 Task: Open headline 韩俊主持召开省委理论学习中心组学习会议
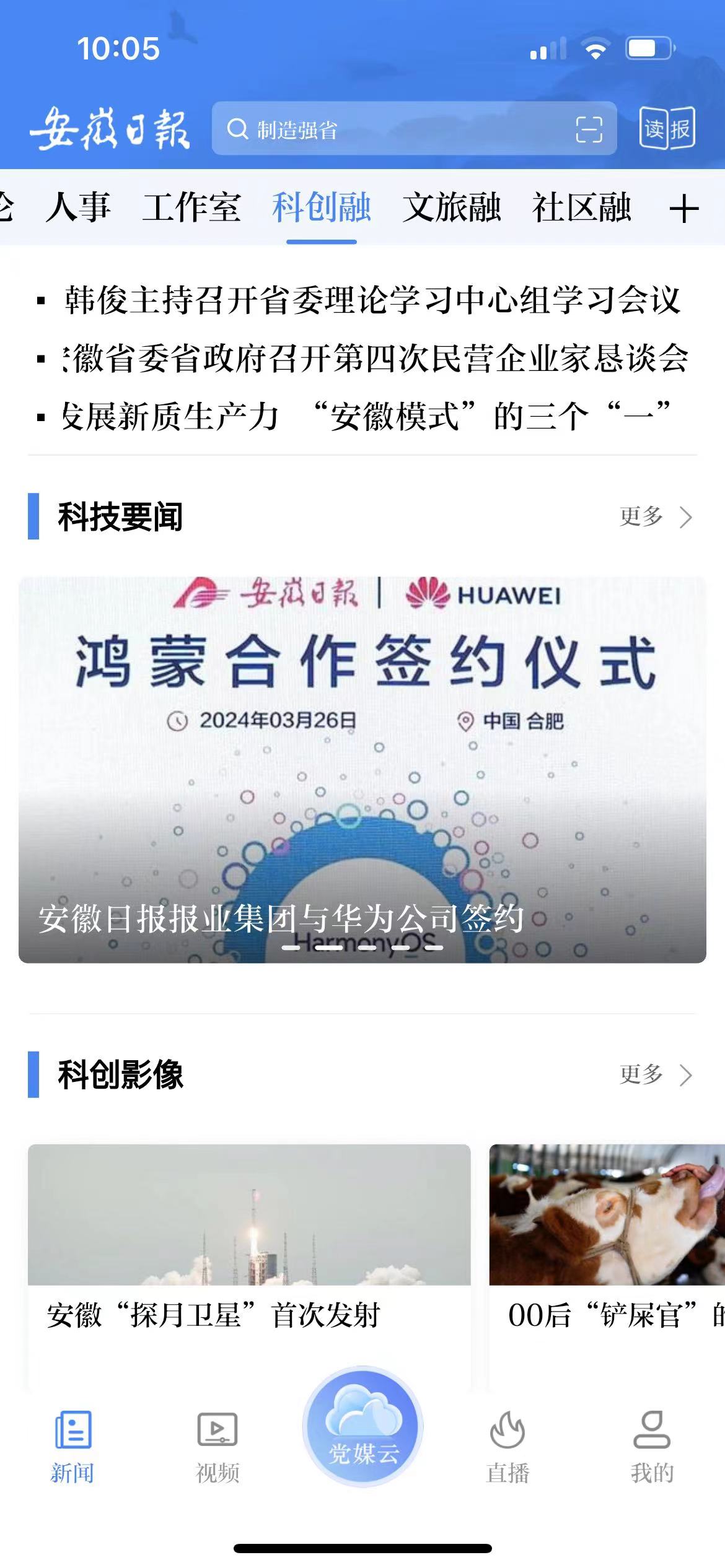tap(372, 300)
